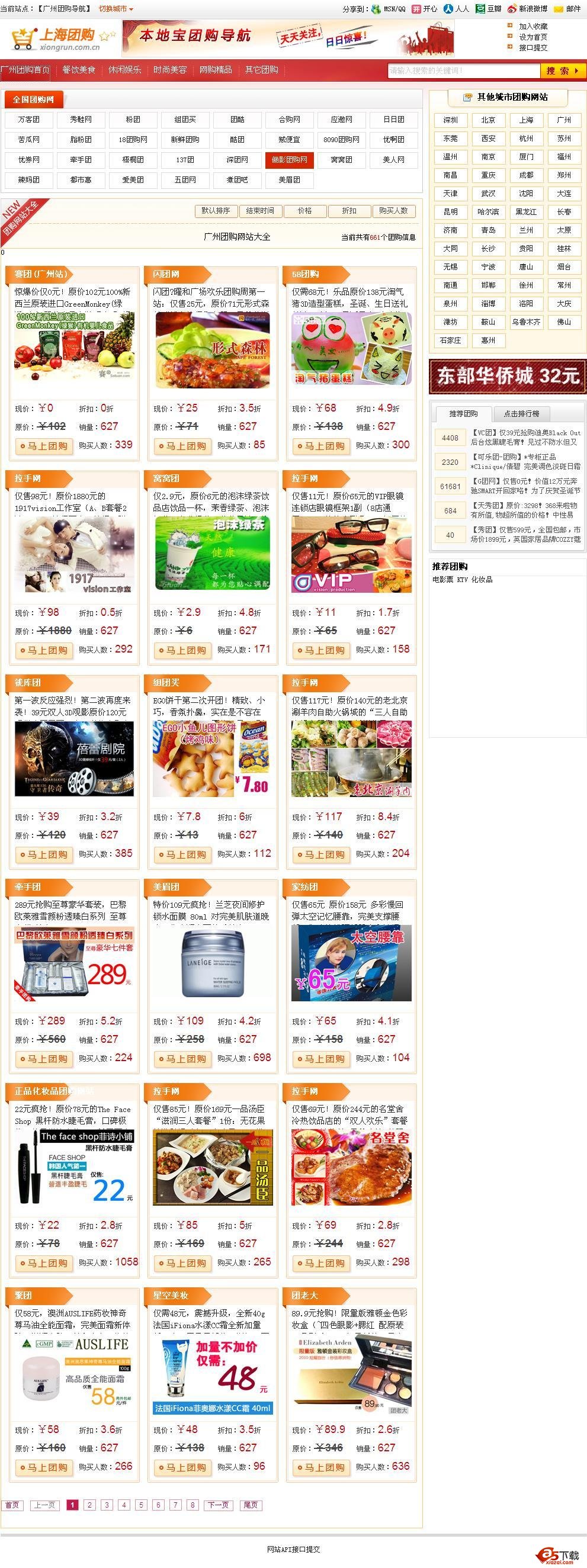This screenshot has width=587, height=1568.
Task: Switch to the 餐饮美食 navigation tab
Action: click(79, 70)
